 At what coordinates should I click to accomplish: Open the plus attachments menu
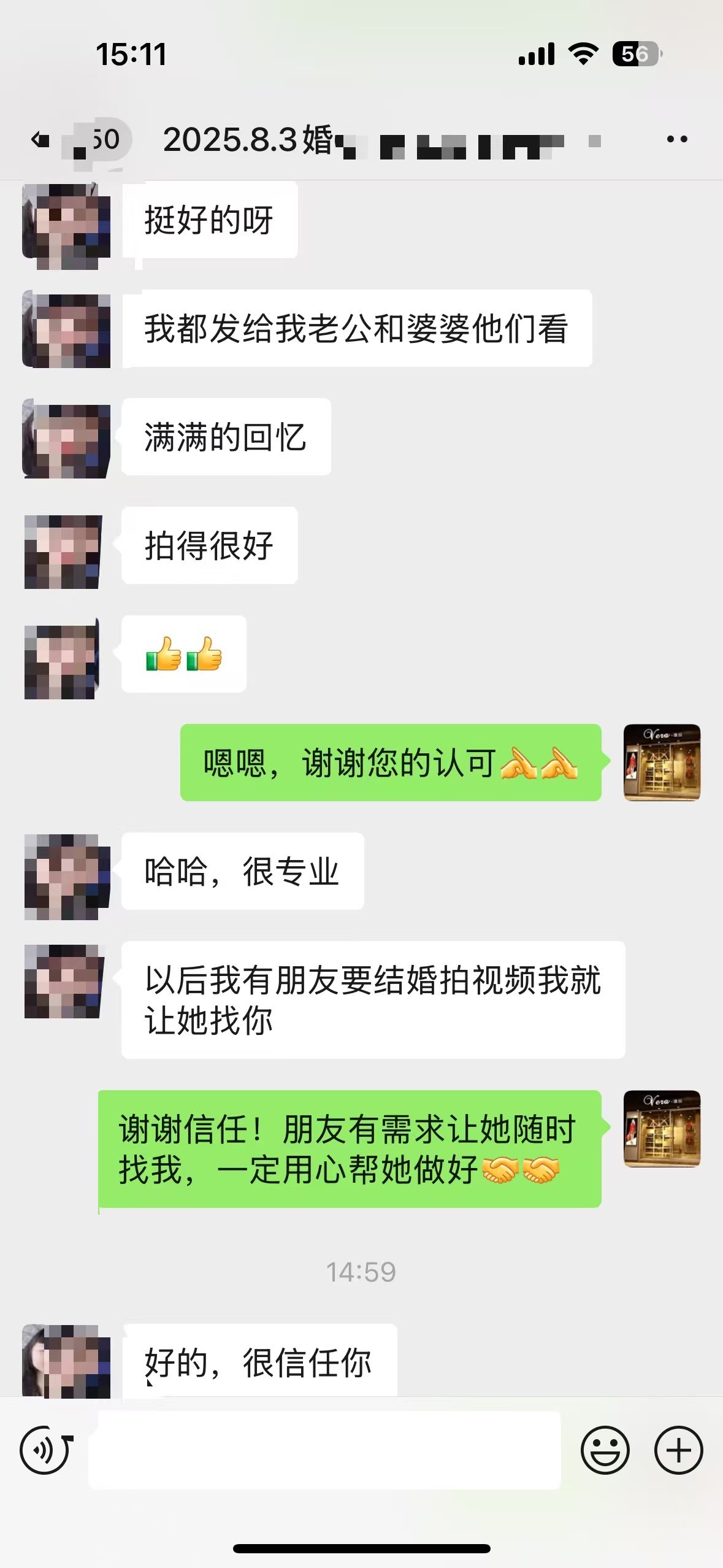tap(678, 1450)
